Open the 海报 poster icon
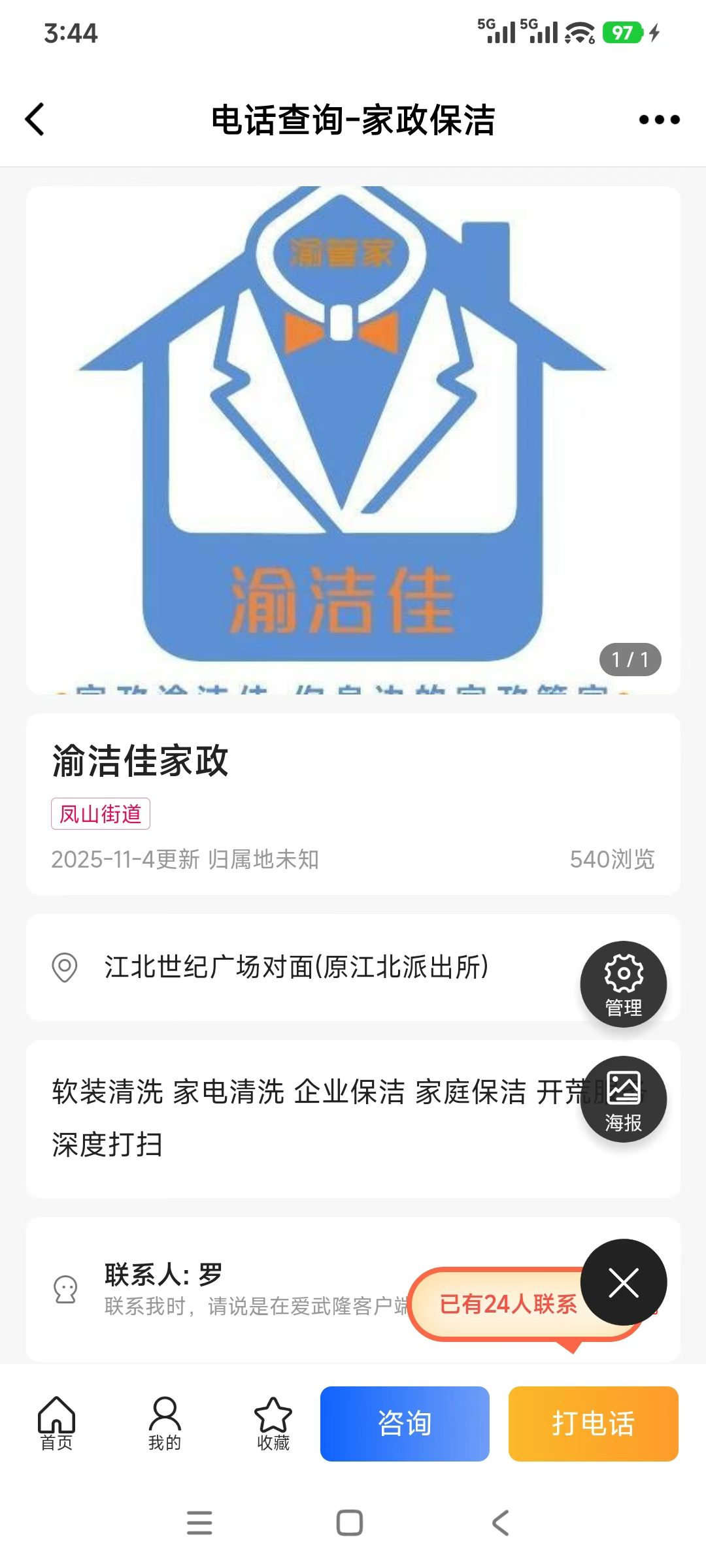 pos(623,1100)
